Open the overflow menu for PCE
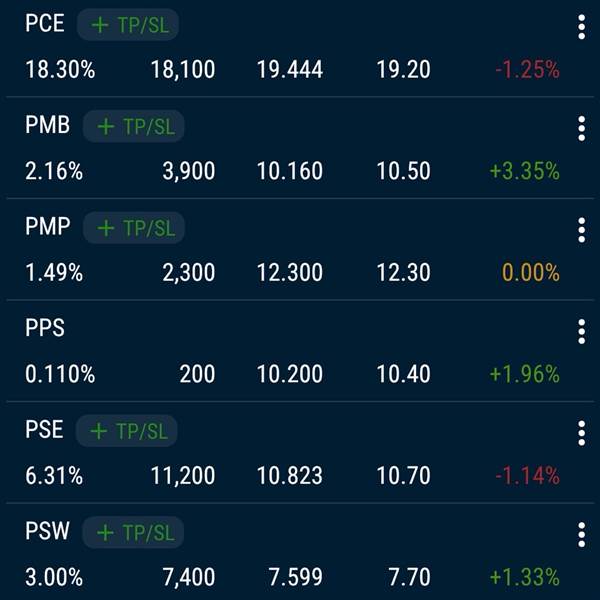Image resolution: width=600 pixels, height=600 pixels. [x=581, y=27]
